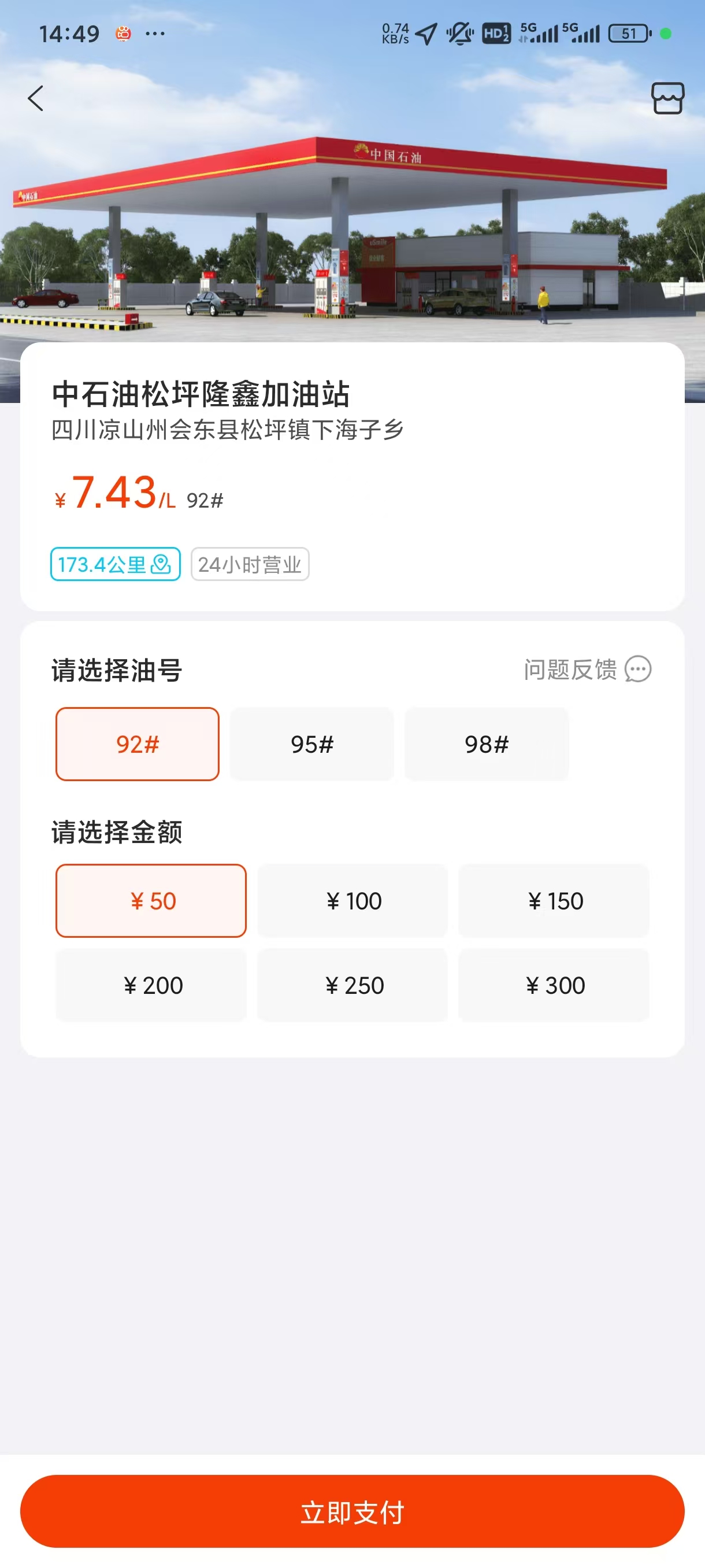The width and height of the screenshot is (705, 1568).
Task: Select the ¥200 amount
Action: [x=151, y=985]
